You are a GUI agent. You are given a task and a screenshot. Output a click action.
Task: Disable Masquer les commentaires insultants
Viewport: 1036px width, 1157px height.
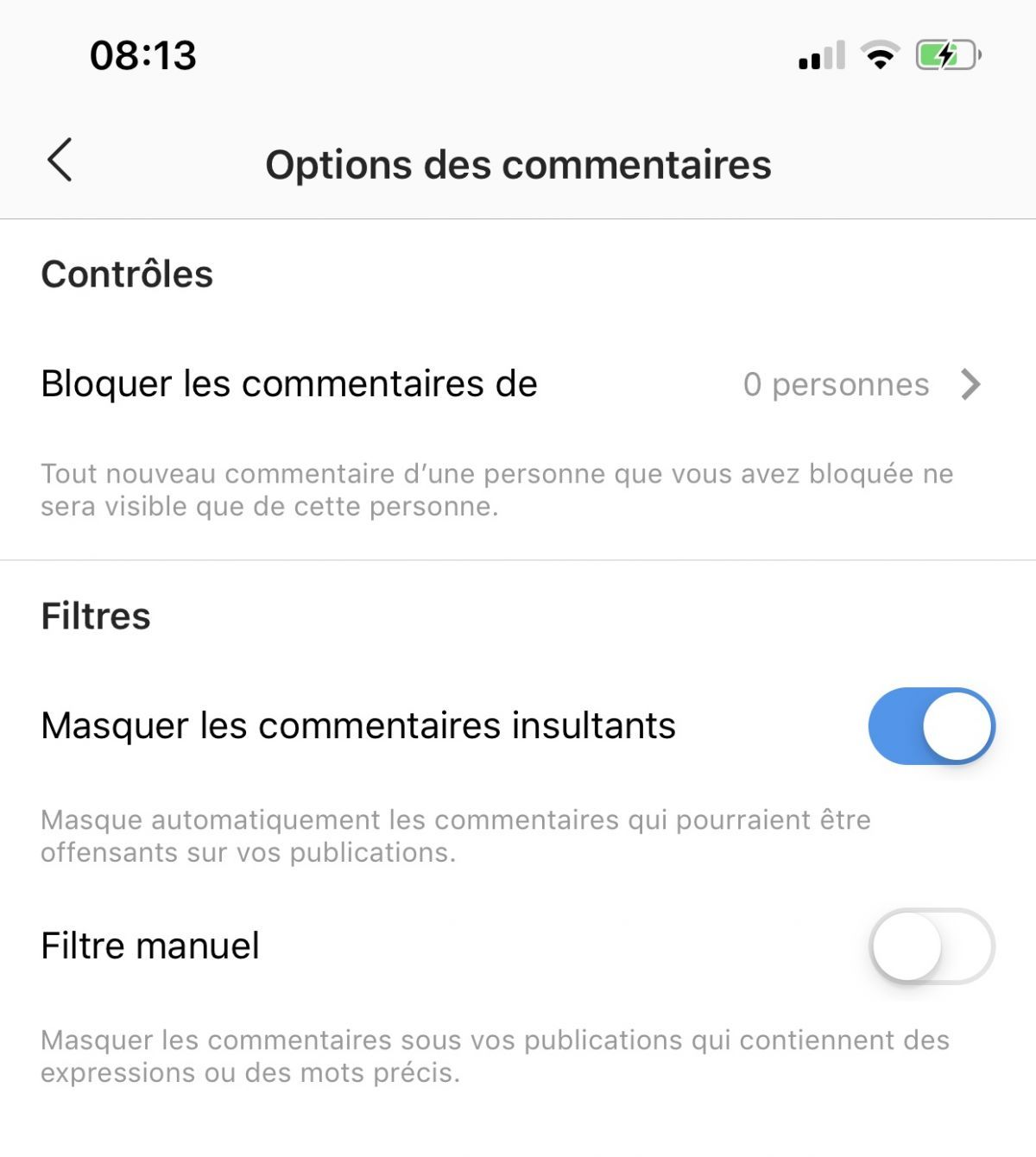pos(931,726)
